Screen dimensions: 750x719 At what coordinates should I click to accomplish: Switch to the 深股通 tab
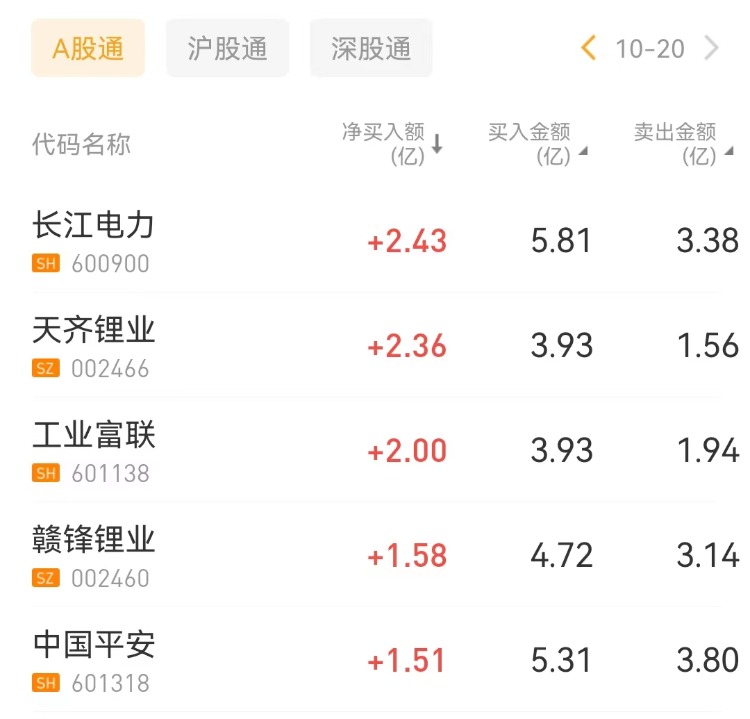[371, 49]
